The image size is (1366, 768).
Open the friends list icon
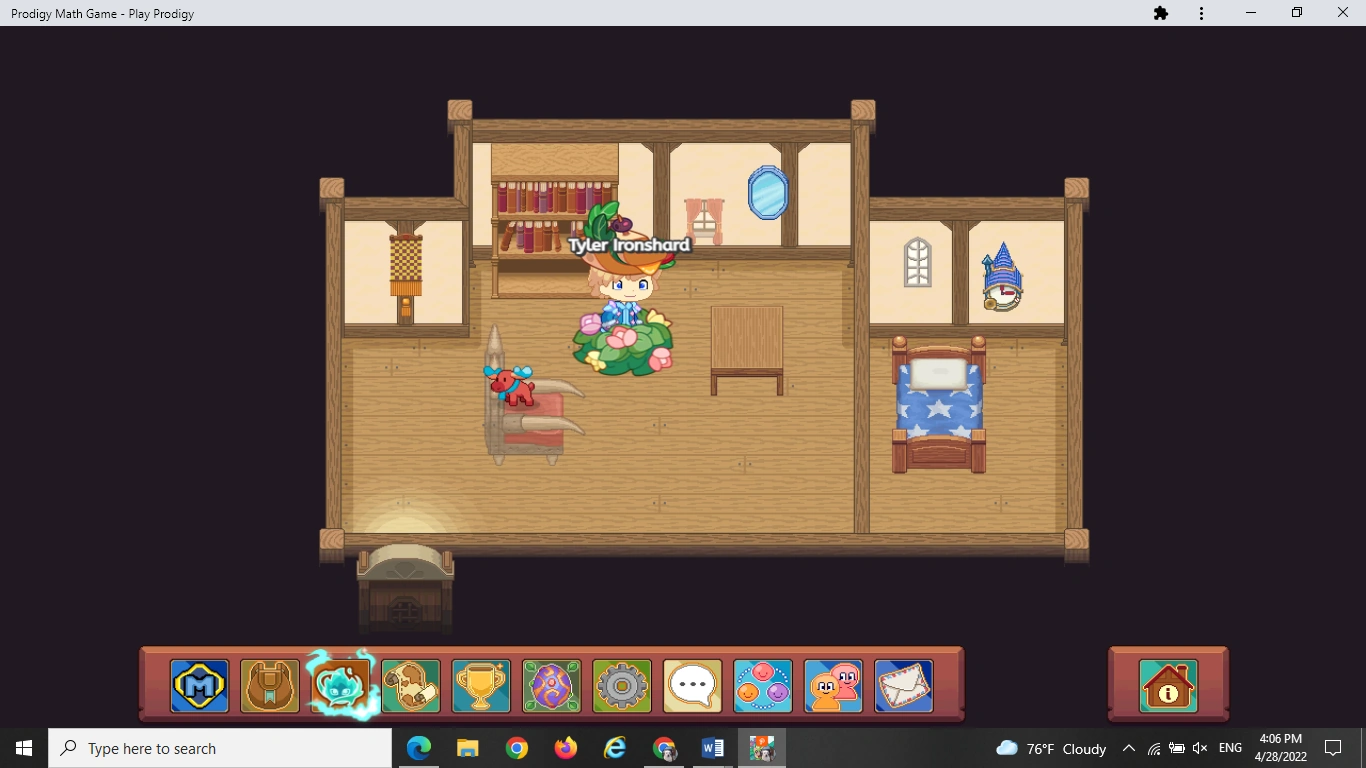tap(833, 686)
